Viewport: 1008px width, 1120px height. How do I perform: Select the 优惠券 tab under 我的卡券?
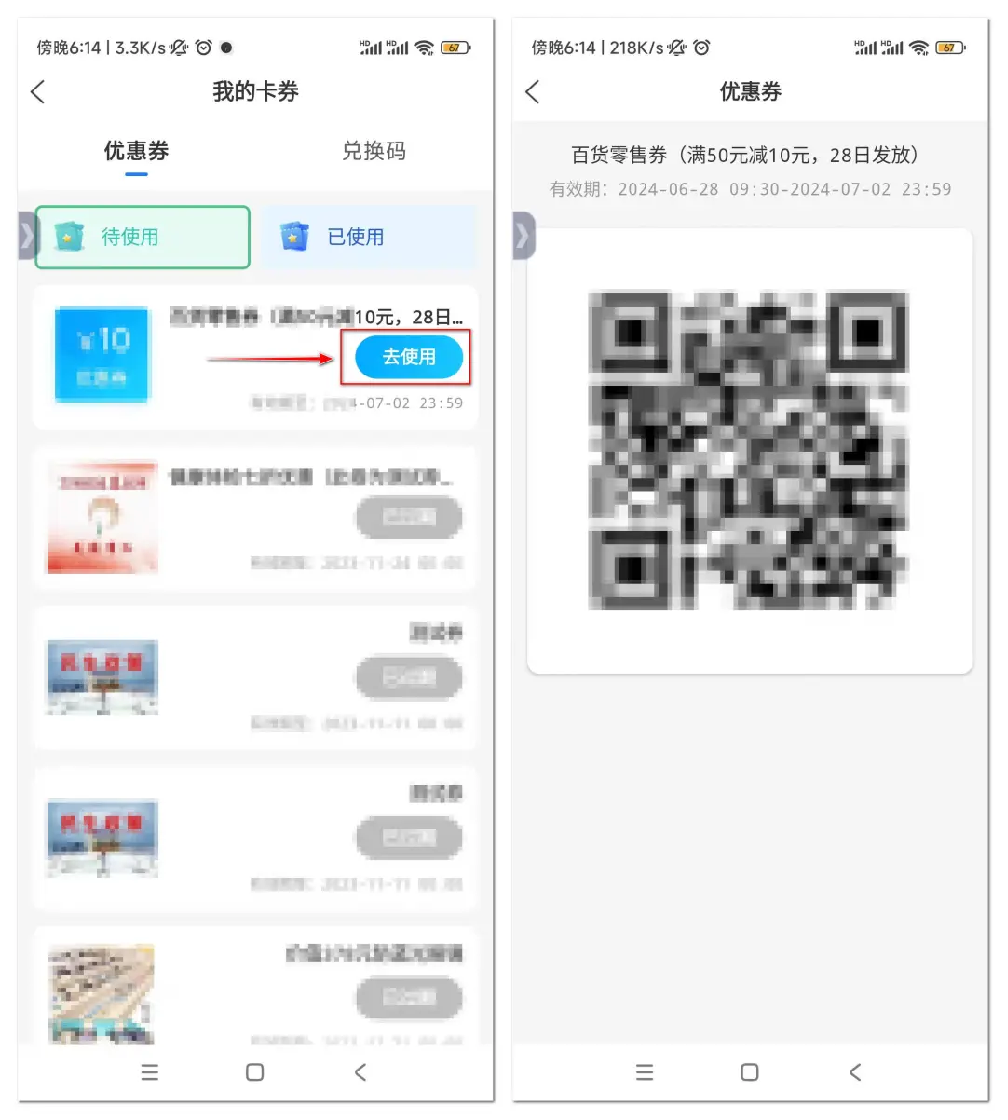pyautogui.click(x=137, y=151)
